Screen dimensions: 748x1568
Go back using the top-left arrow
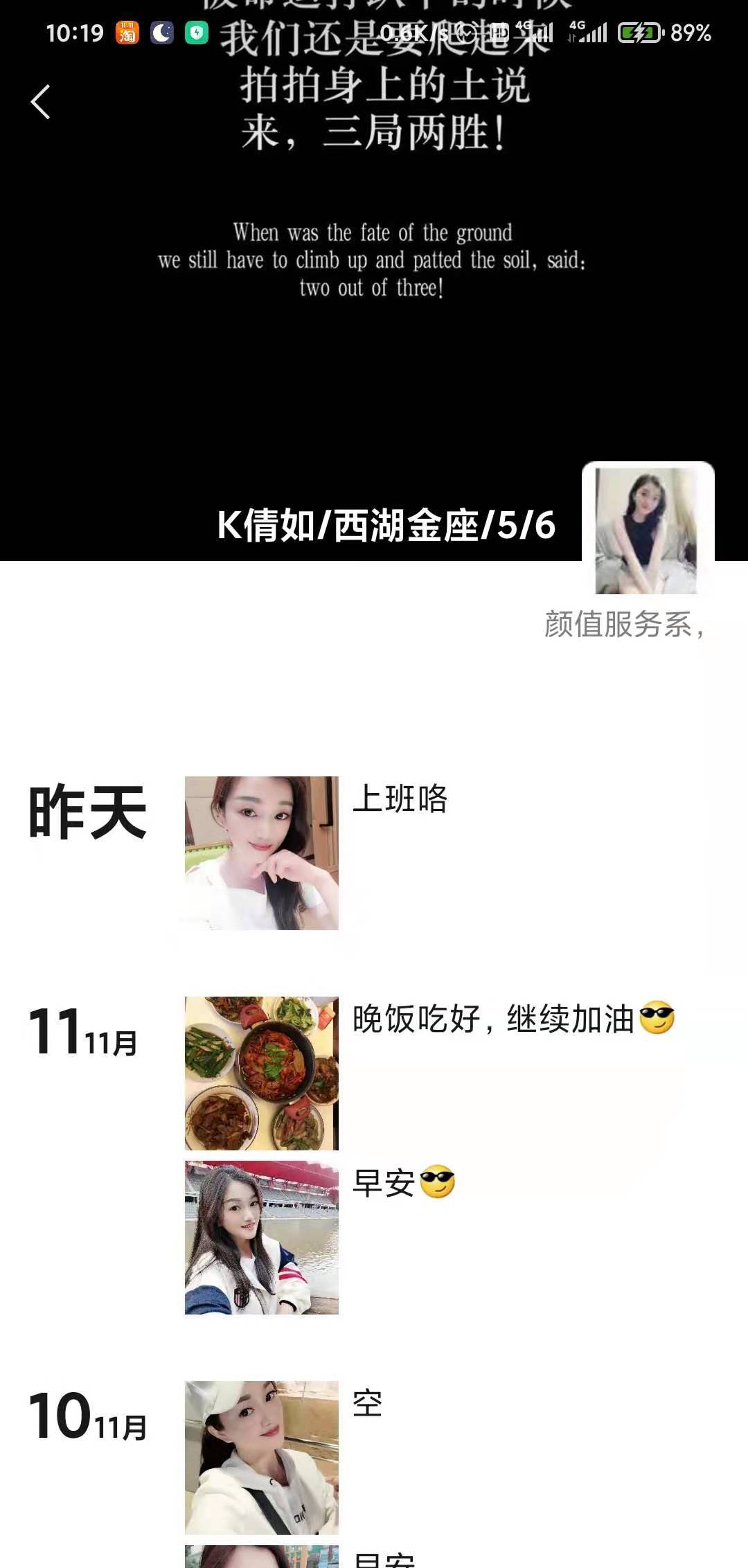pos(41,102)
